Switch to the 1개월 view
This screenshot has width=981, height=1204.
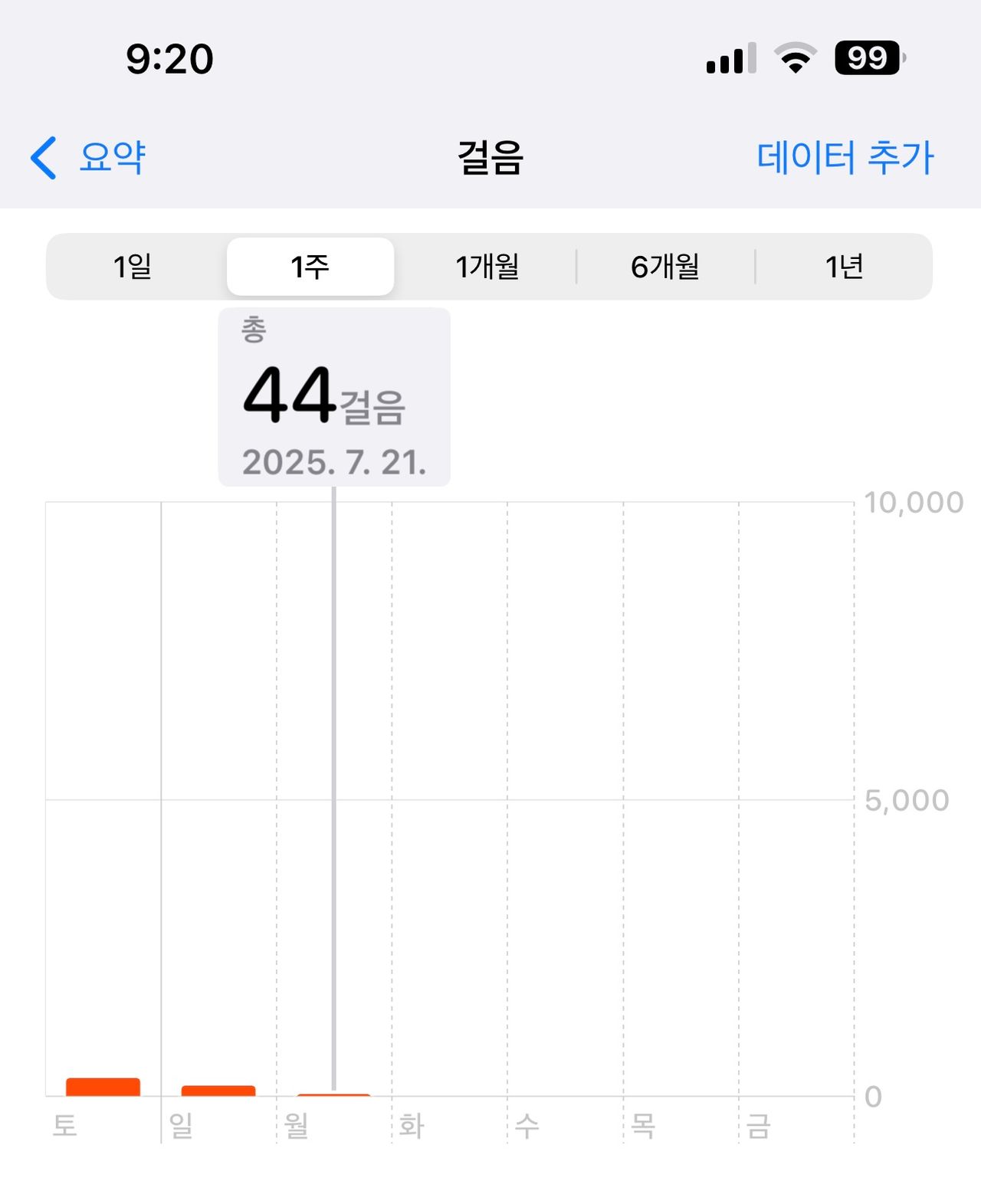487,267
